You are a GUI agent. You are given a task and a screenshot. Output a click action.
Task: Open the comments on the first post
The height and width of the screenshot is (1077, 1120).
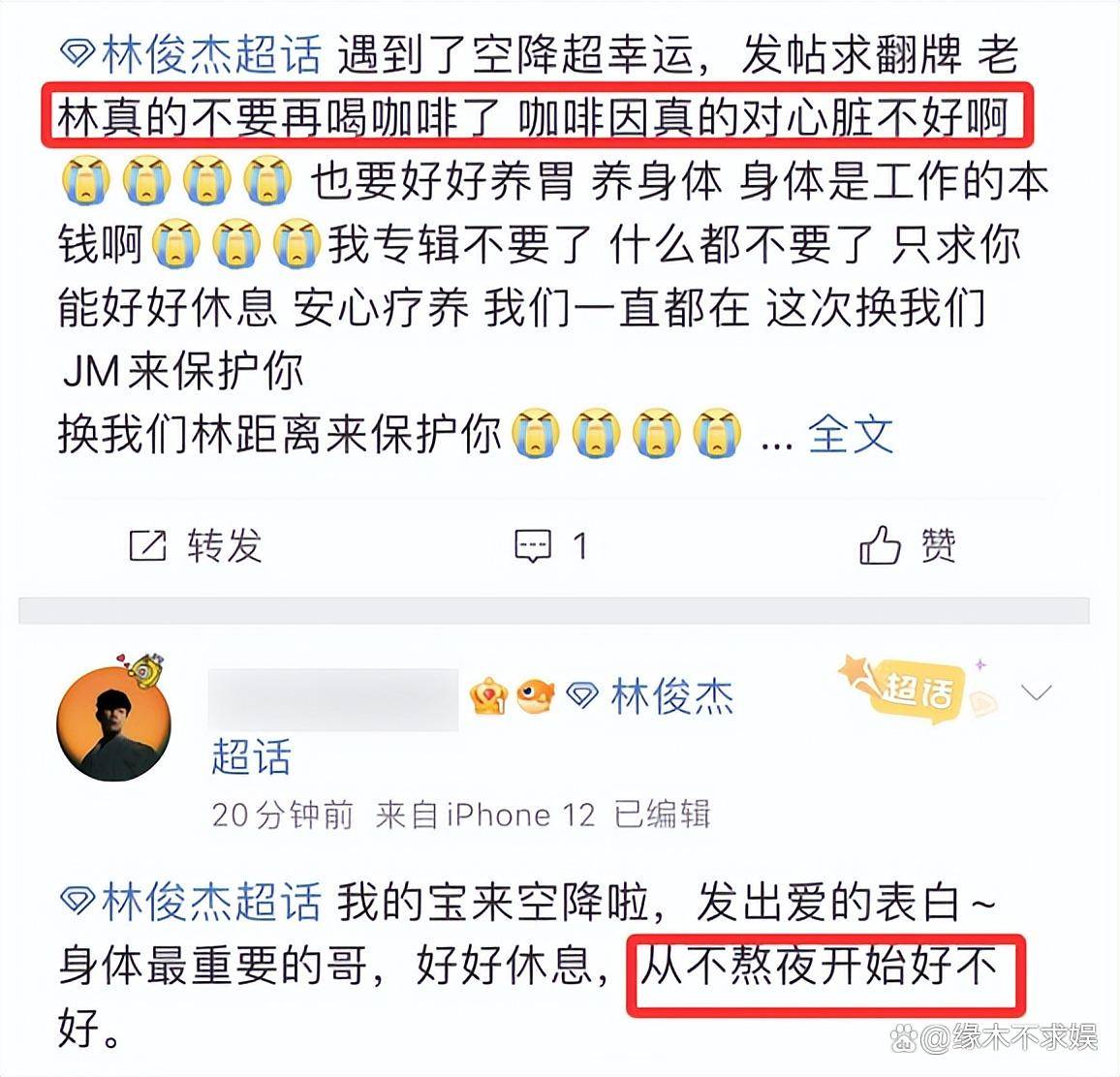[550, 546]
